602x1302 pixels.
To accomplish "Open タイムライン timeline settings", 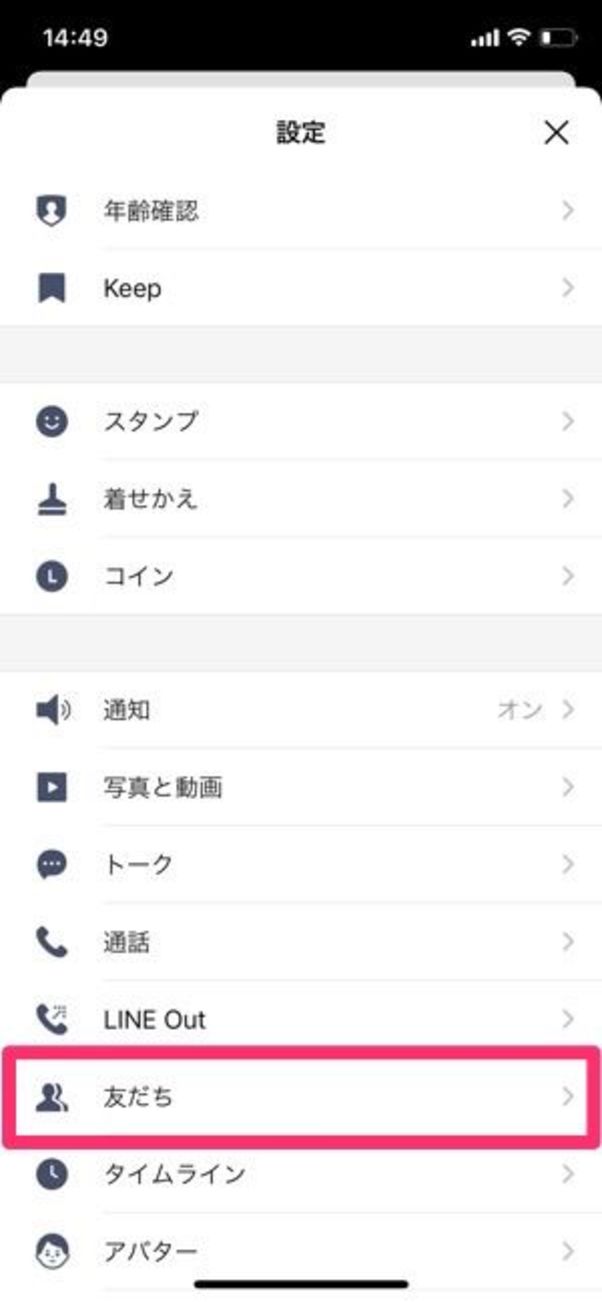I will click(x=300, y=1174).
